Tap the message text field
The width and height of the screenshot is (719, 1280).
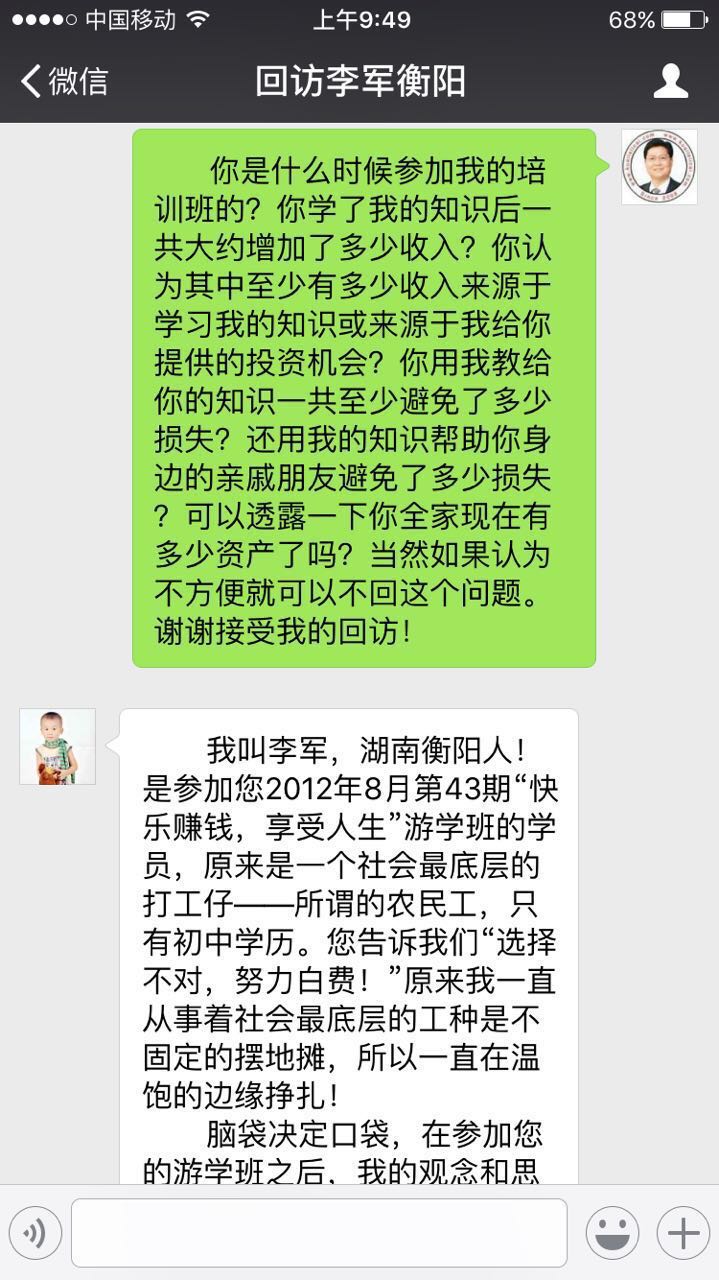click(319, 1233)
